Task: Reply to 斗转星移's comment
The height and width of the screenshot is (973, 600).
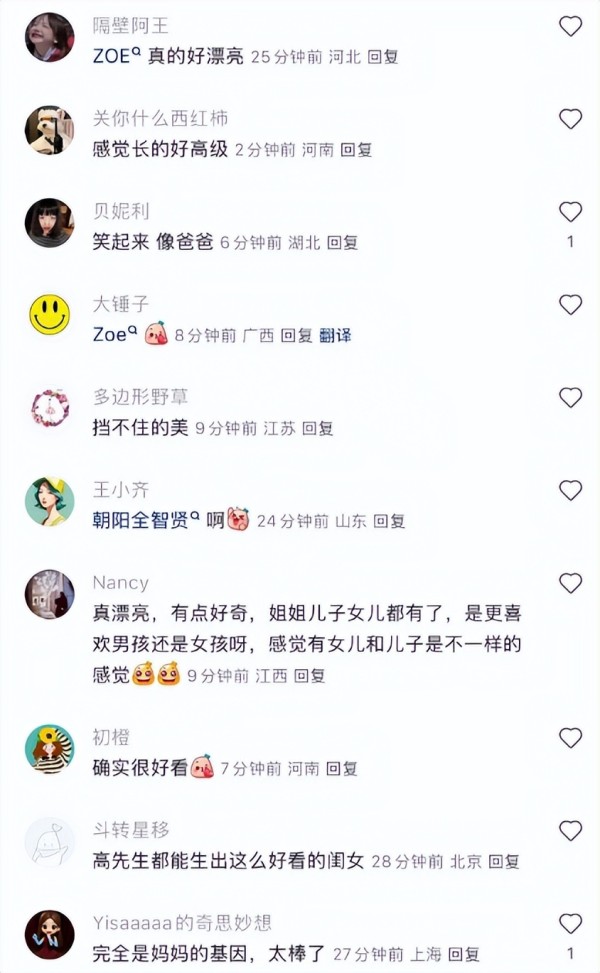Action: tap(505, 861)
